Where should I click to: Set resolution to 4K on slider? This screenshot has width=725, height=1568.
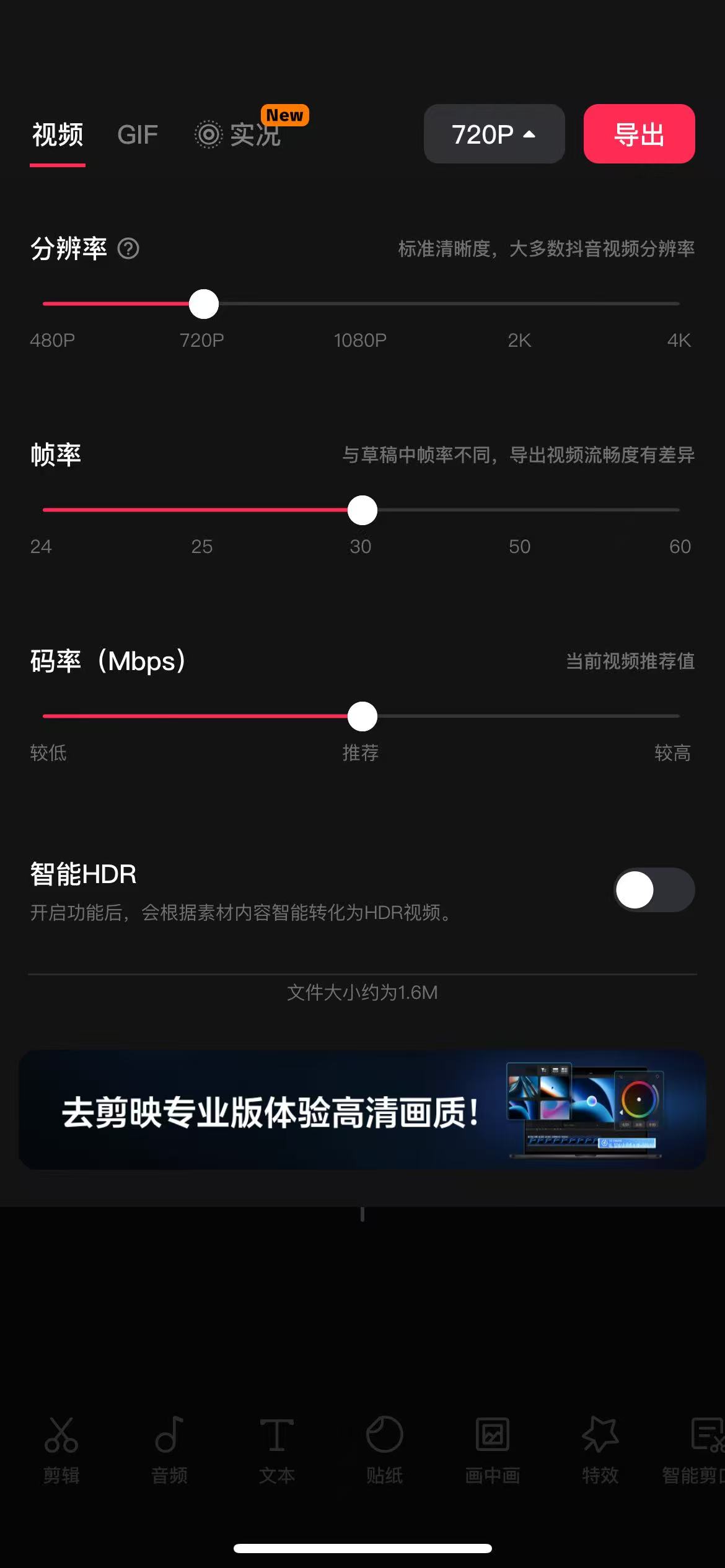tap(679, 304)
